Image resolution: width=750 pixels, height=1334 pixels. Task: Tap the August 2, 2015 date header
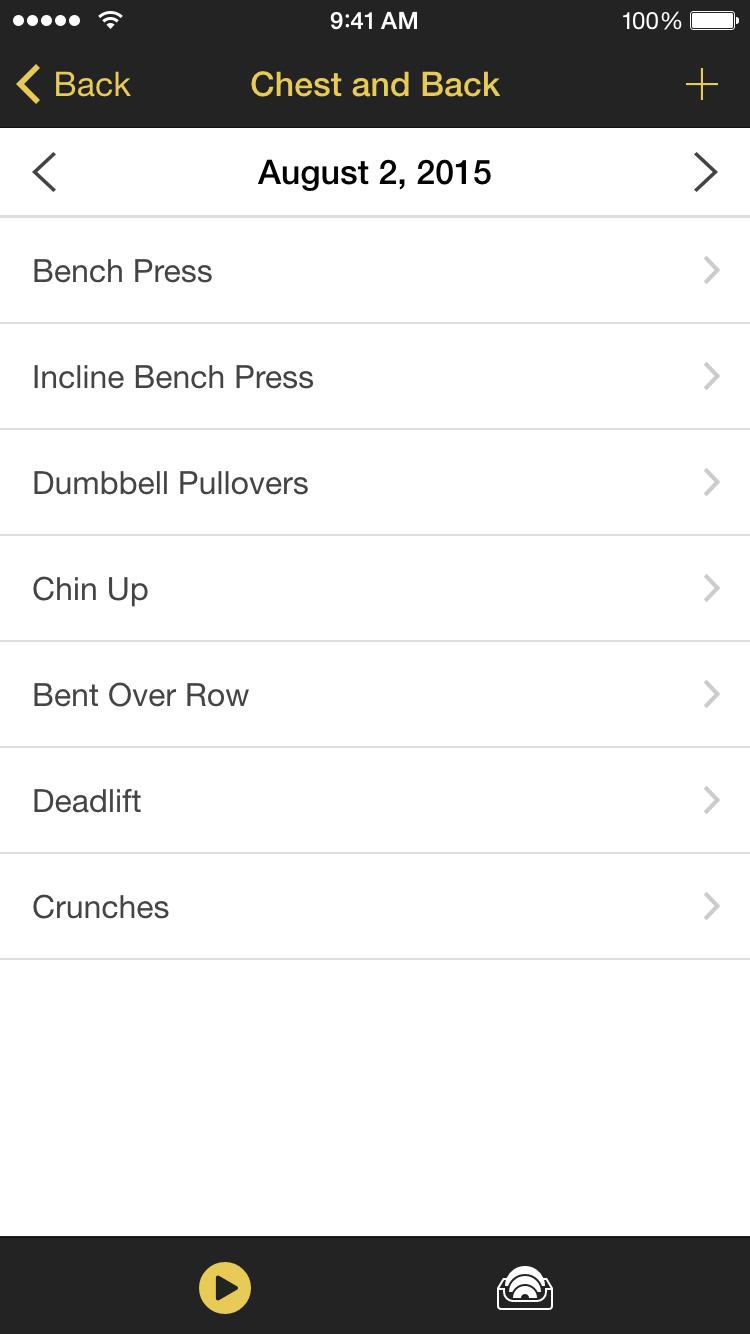click(x=375, y=171)
